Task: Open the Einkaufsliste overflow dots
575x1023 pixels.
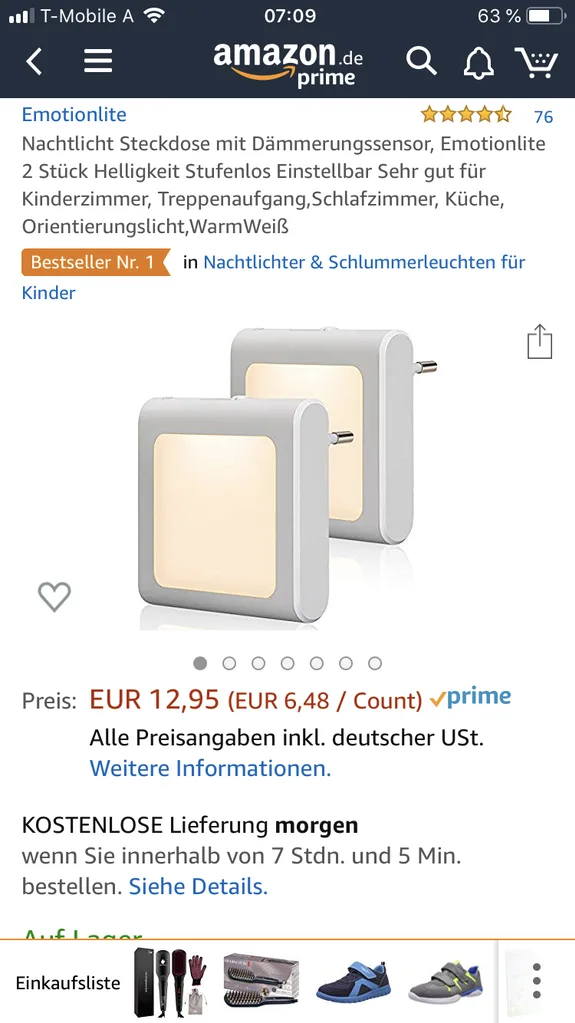Action: point(536,981)
